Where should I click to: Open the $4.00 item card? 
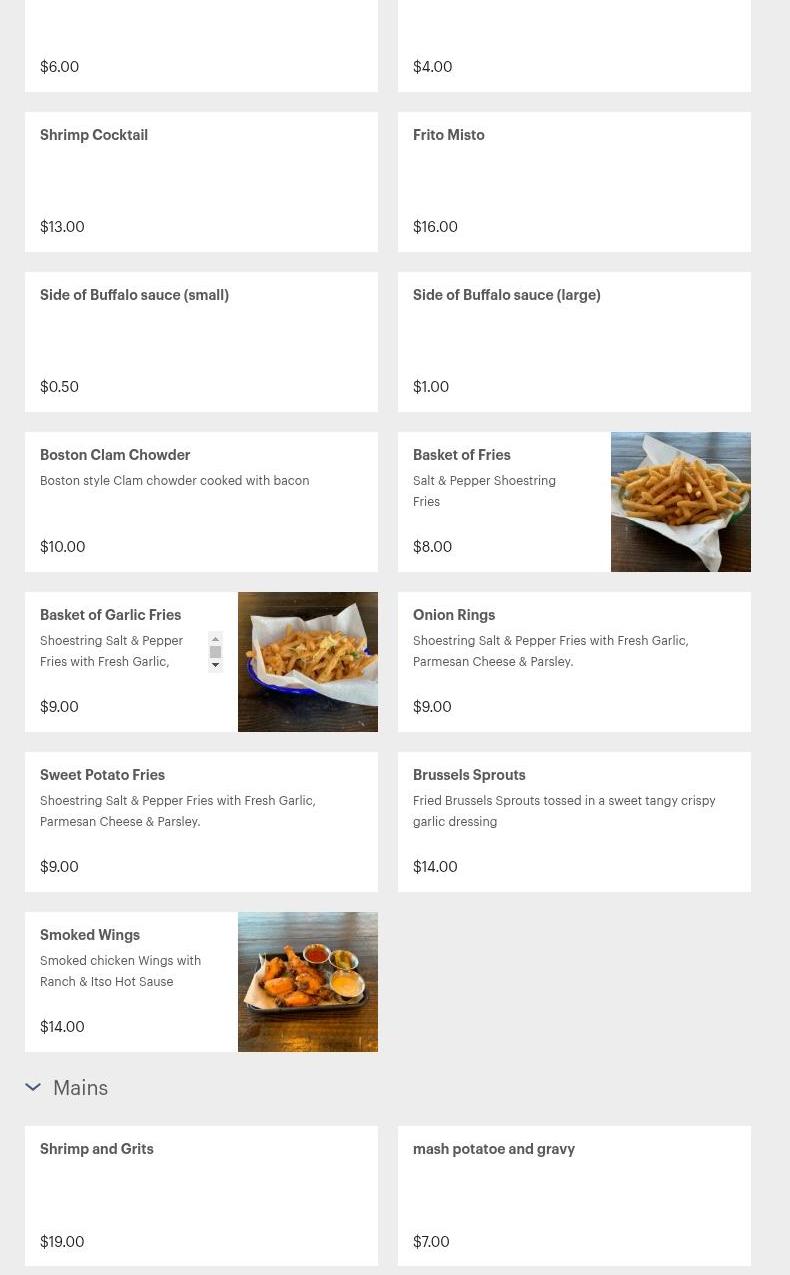(x=574, y=45)
